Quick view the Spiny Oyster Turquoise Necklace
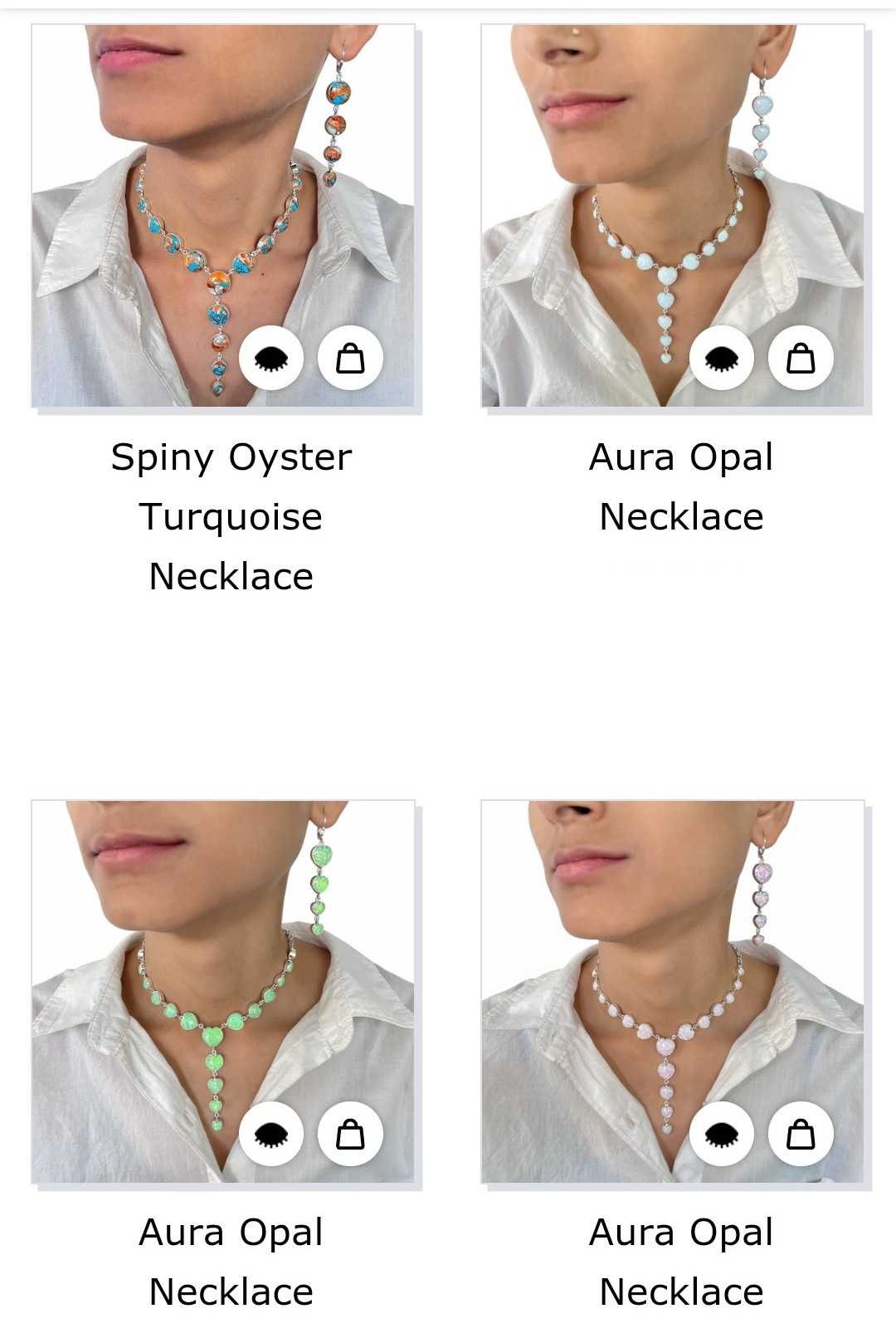The height and width of the screenshot is (1333, 896). [x=271, y=359]
